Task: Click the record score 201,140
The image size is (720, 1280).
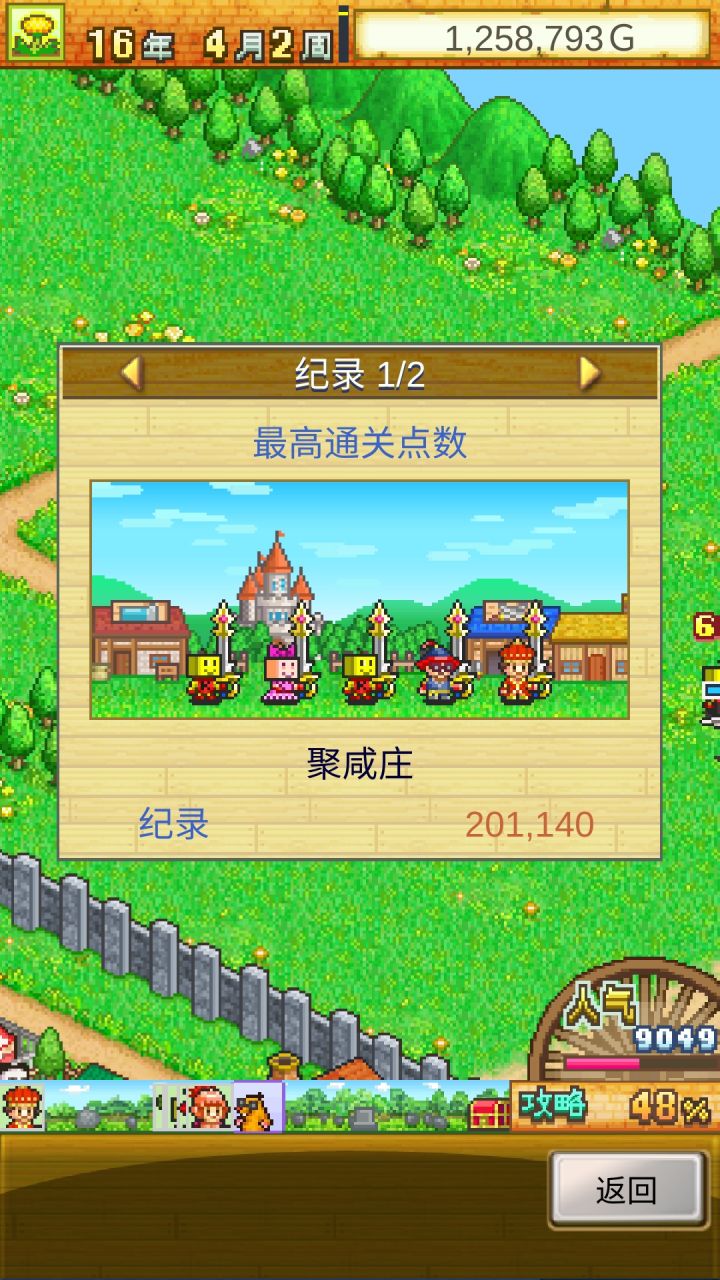Action: tap(530, 824)
